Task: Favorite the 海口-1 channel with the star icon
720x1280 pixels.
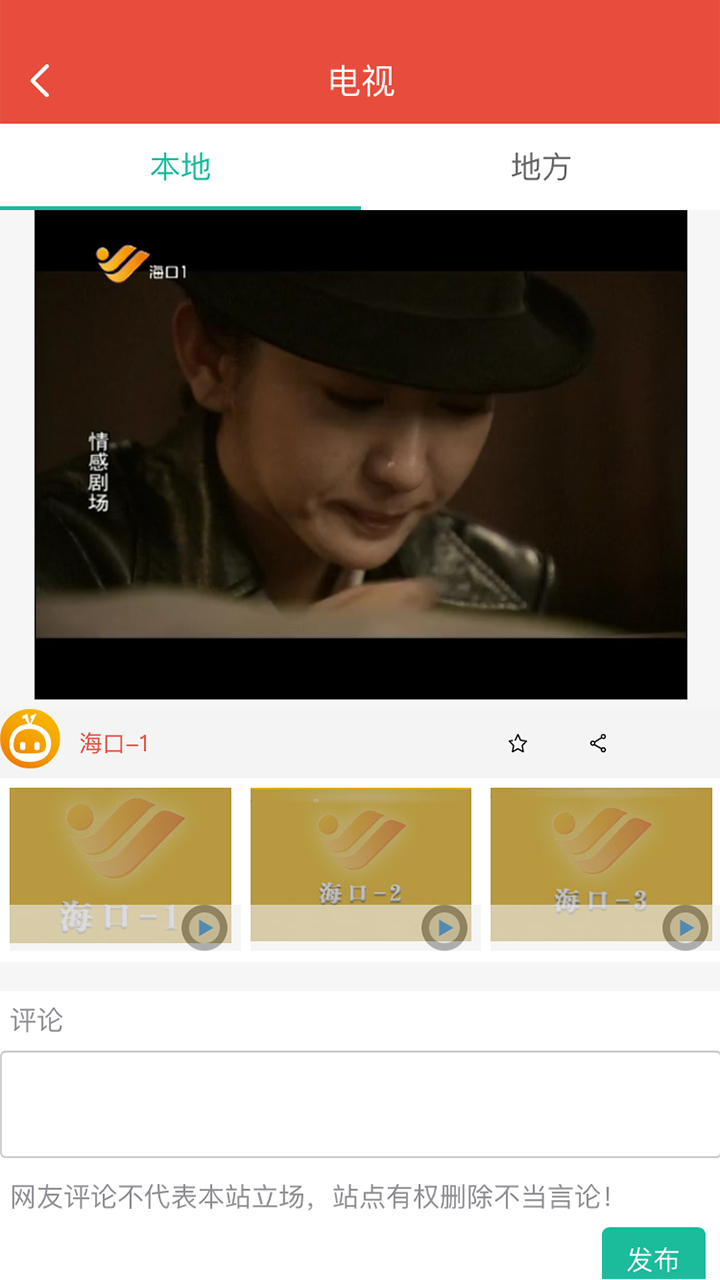Action: pyautogui.click(x=517, y=743)
